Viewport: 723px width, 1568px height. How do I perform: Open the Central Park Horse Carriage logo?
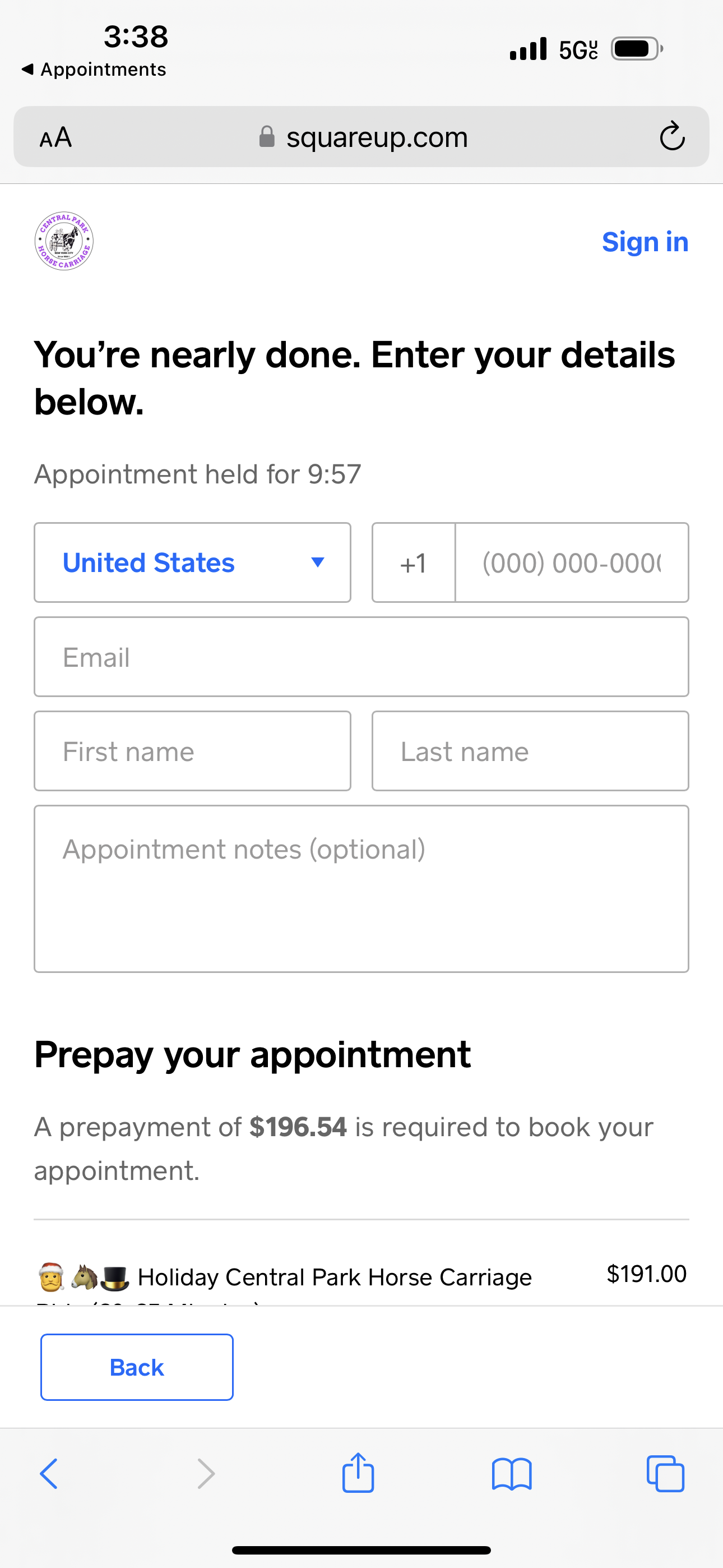pos(64,241)
